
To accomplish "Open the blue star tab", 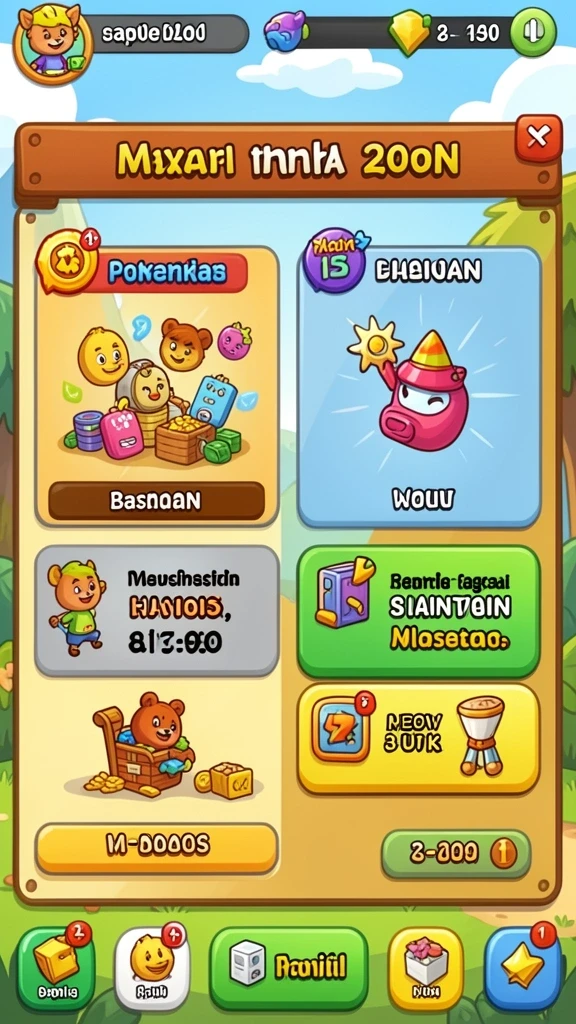I will [523, 968].
